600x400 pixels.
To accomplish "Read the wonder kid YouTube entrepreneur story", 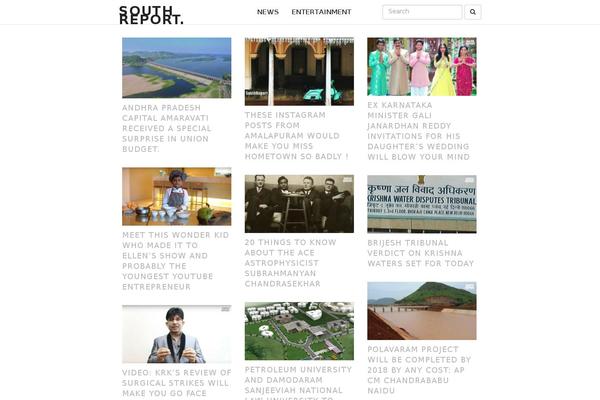I will point(175,261).
